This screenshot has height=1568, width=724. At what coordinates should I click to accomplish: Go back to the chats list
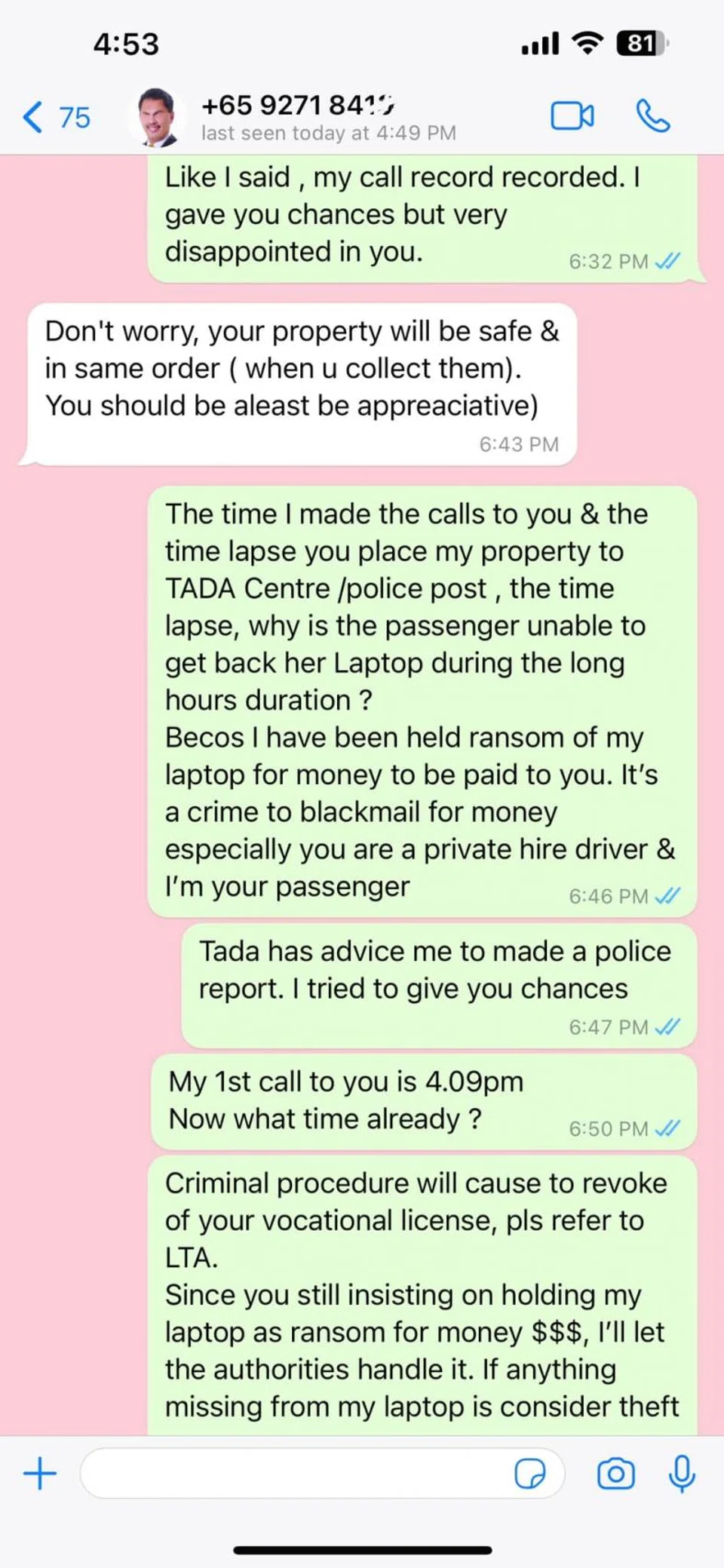(x=54, y=117)
